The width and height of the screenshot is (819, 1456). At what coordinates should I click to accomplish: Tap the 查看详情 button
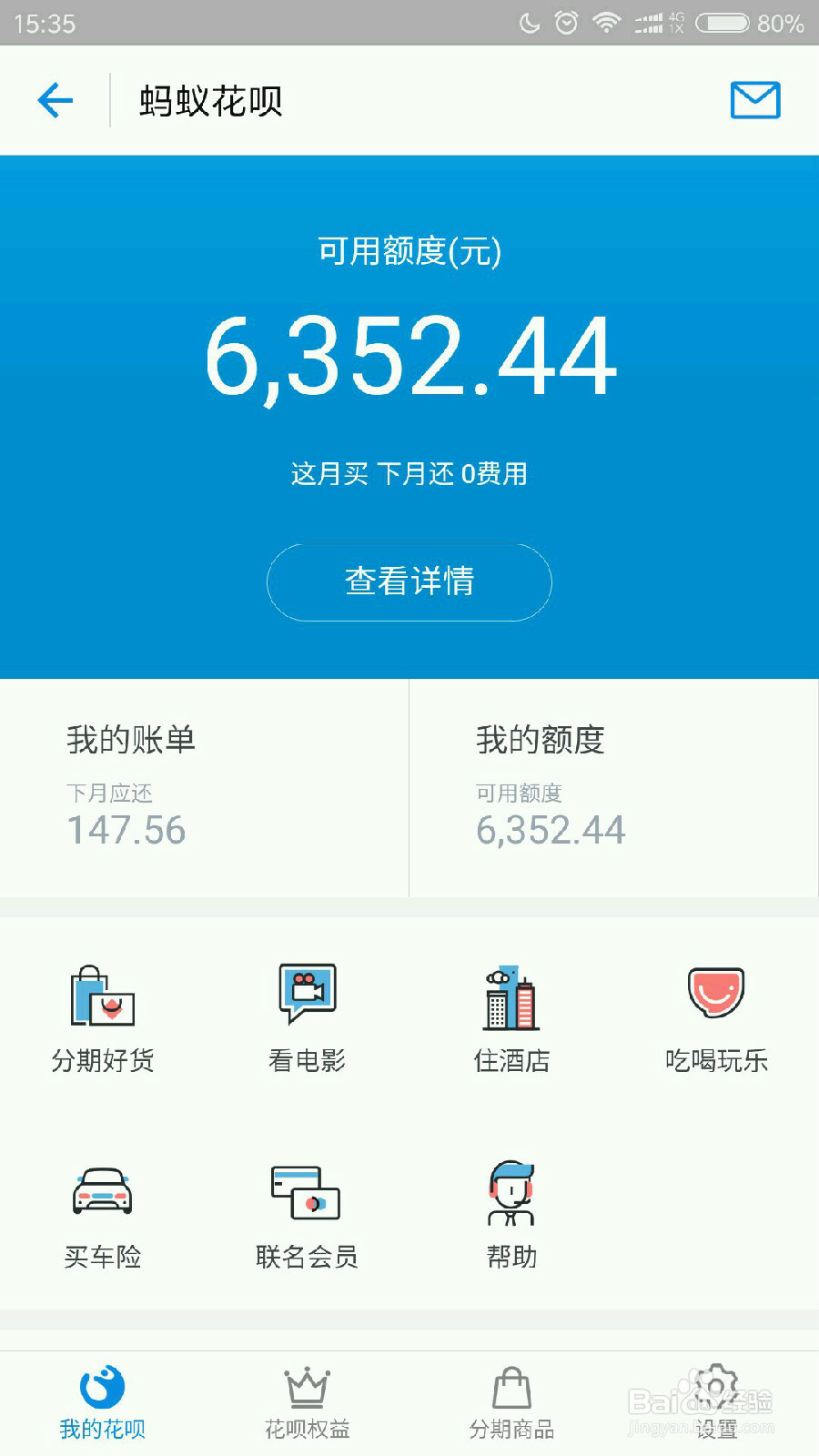click(x=409, y=582)
